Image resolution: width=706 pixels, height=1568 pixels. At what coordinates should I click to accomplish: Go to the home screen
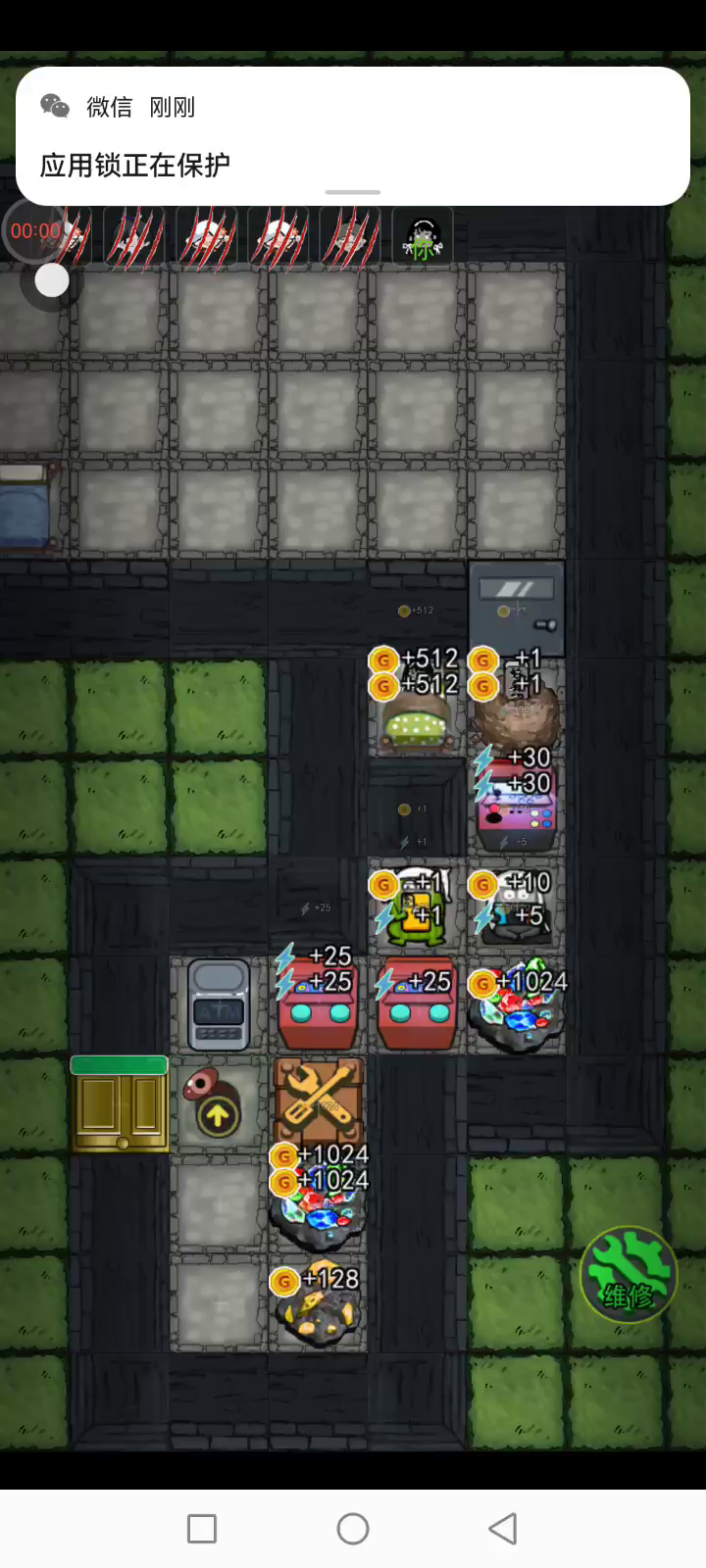click(353, 1529)
